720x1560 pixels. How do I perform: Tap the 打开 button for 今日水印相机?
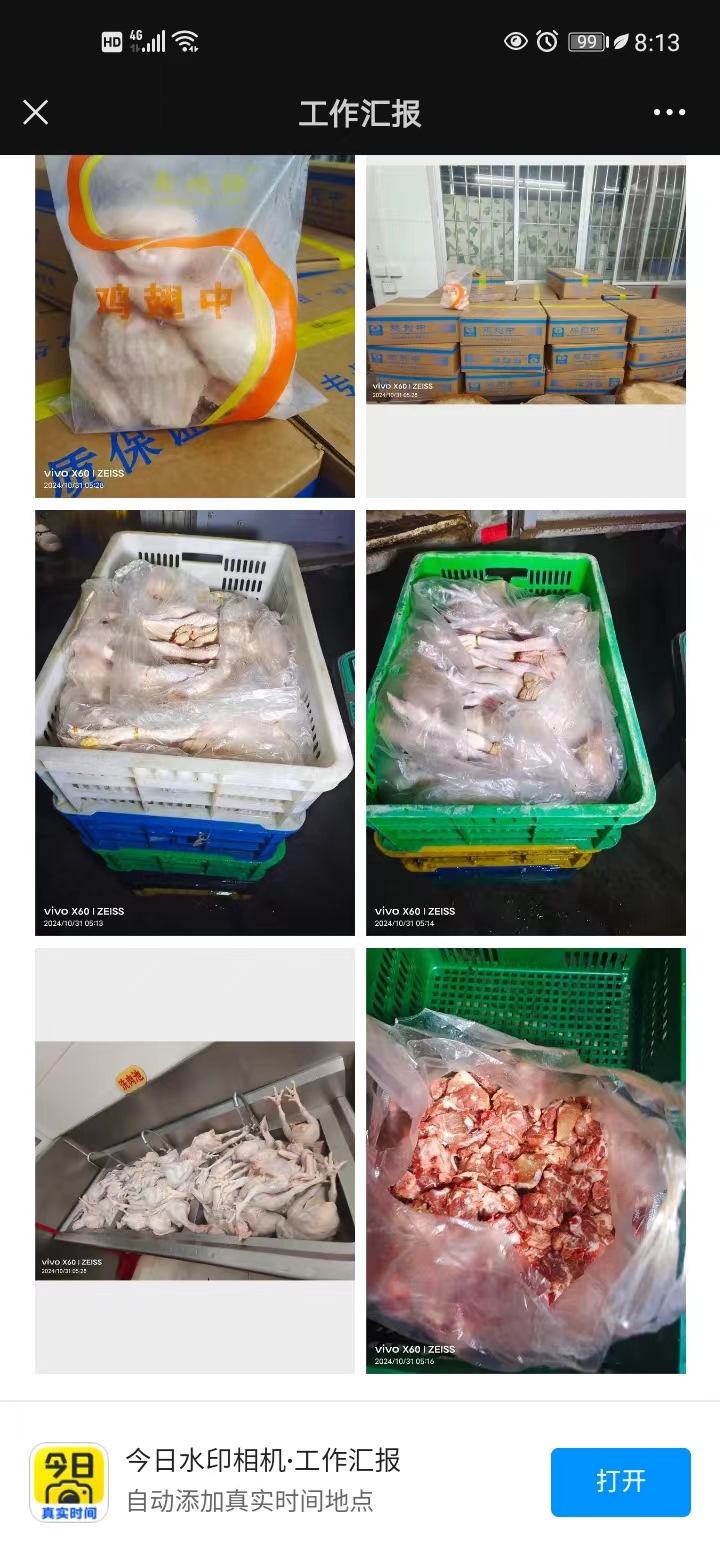(620, 1481)
